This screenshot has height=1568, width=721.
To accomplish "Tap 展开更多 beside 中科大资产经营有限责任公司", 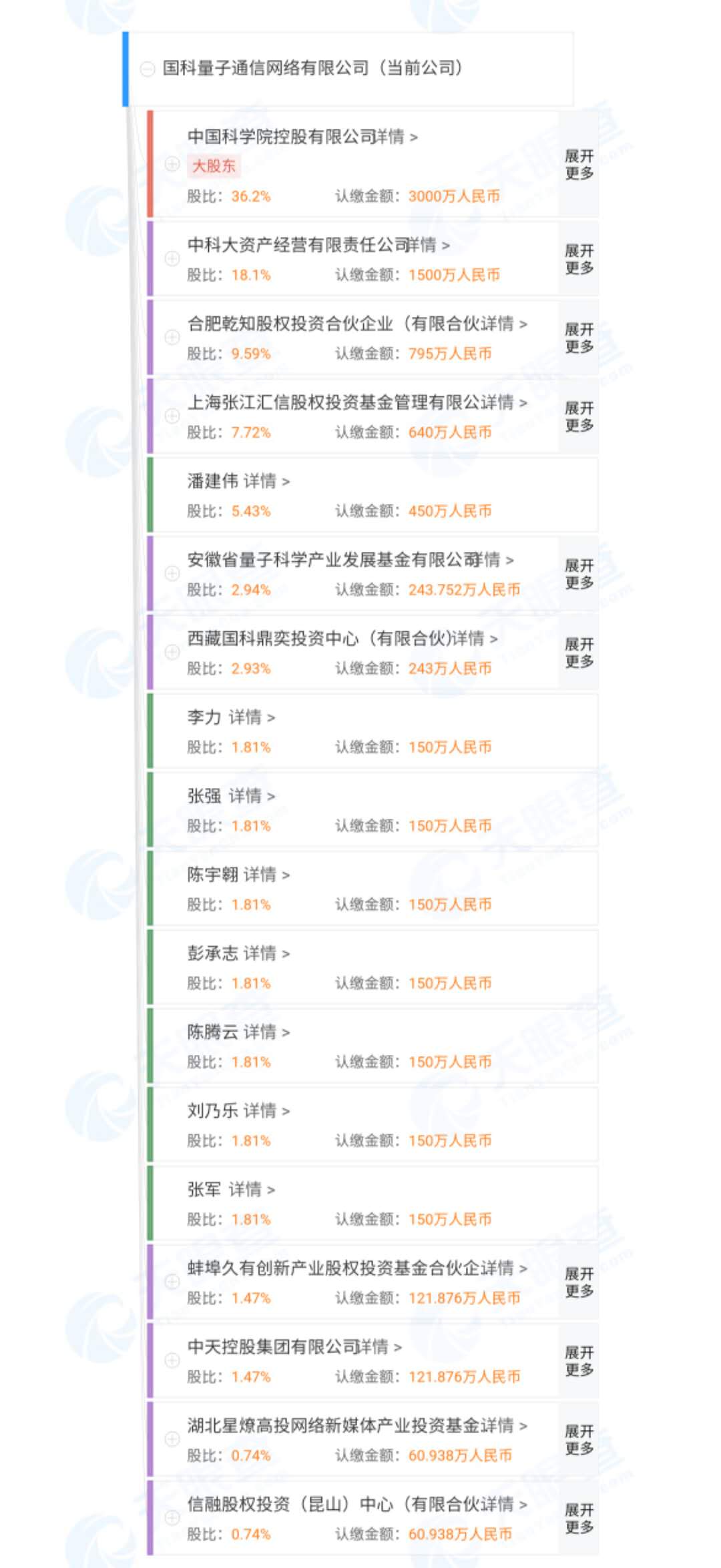I will coord(579,259).
